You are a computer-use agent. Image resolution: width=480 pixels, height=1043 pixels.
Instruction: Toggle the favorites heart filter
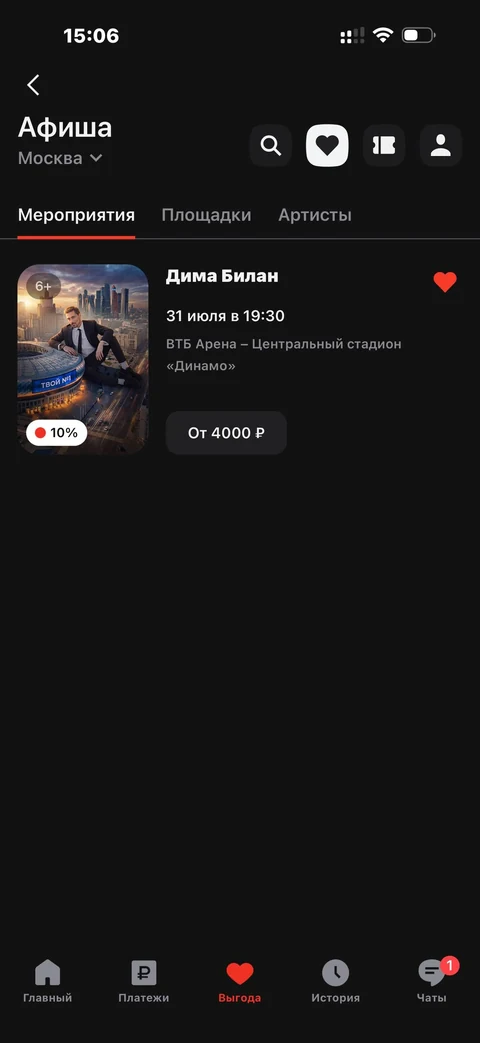pos(327,145)
